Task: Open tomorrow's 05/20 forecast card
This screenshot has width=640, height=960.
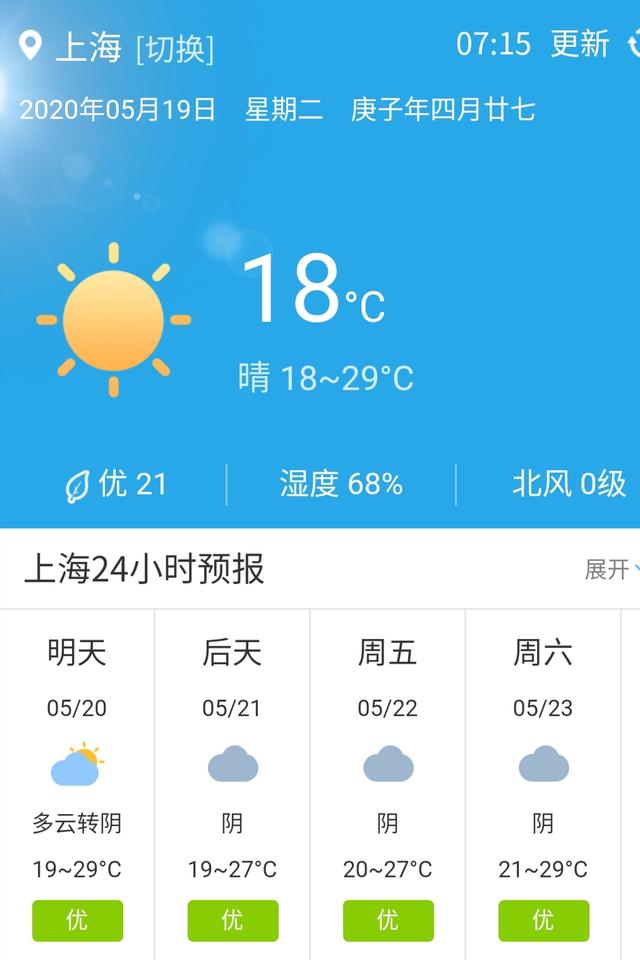Action: pos(77,780)
